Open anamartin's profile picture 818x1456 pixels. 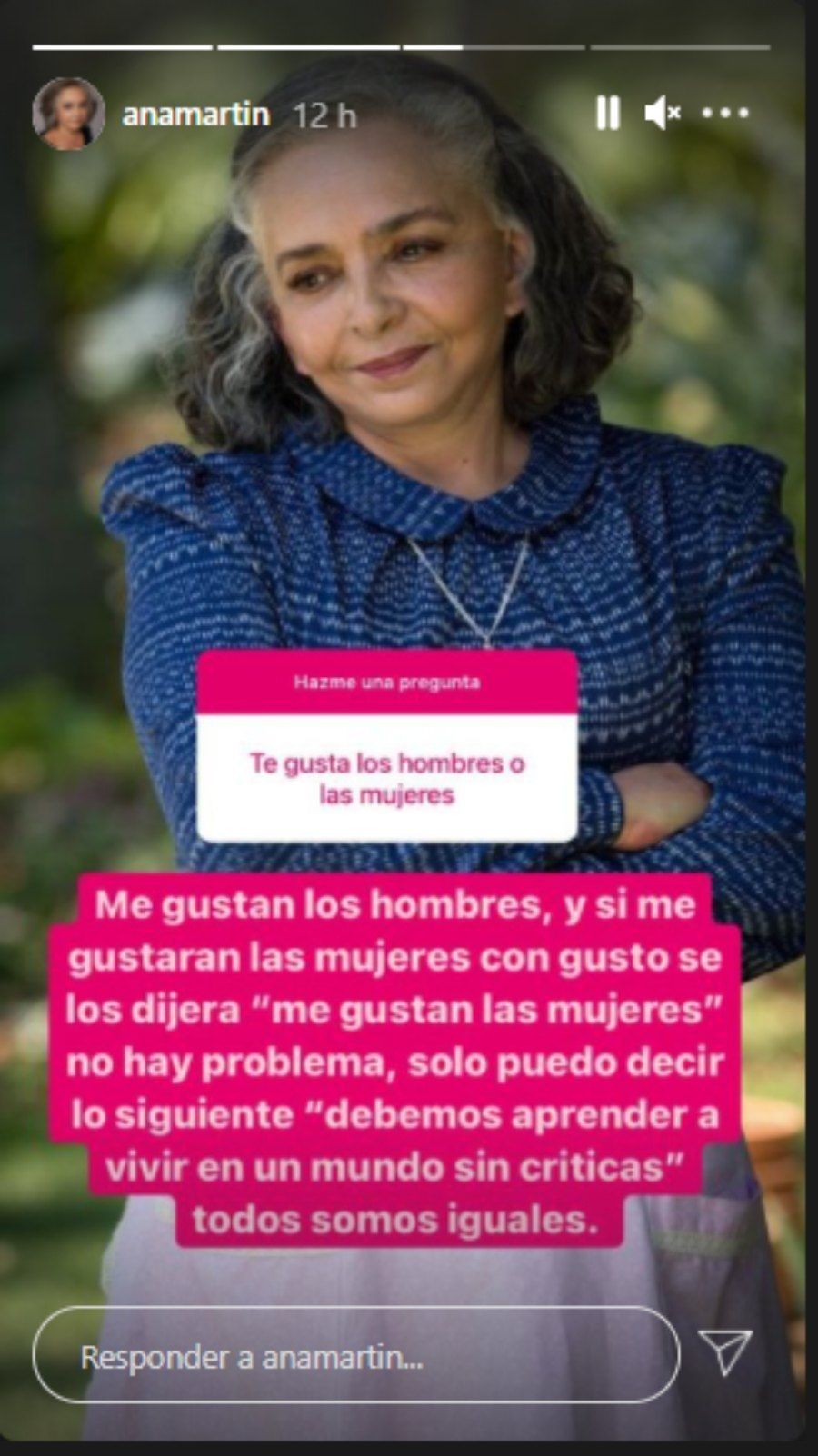(68, 114)
